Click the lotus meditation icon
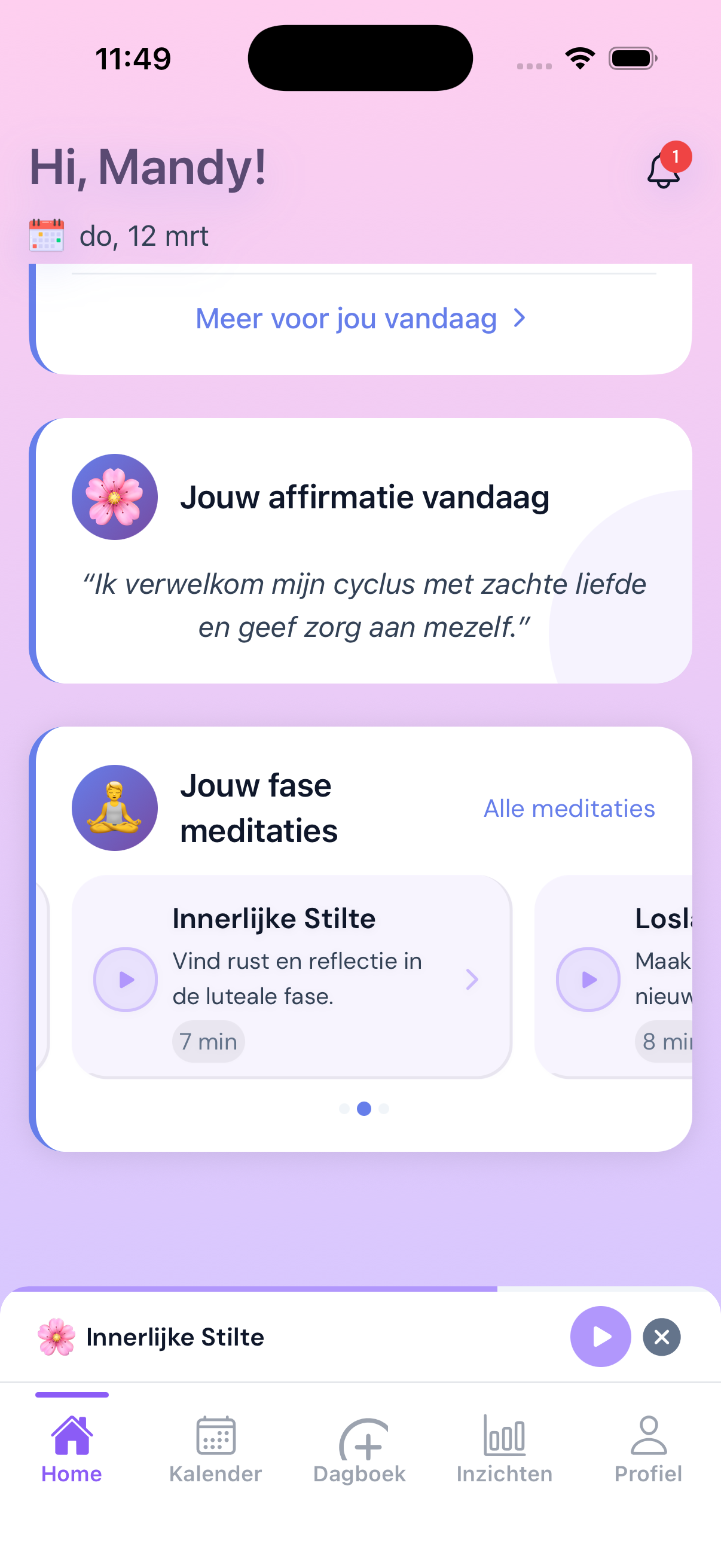Viewport: 721px width, 1568px height. (x=114, y=808)
